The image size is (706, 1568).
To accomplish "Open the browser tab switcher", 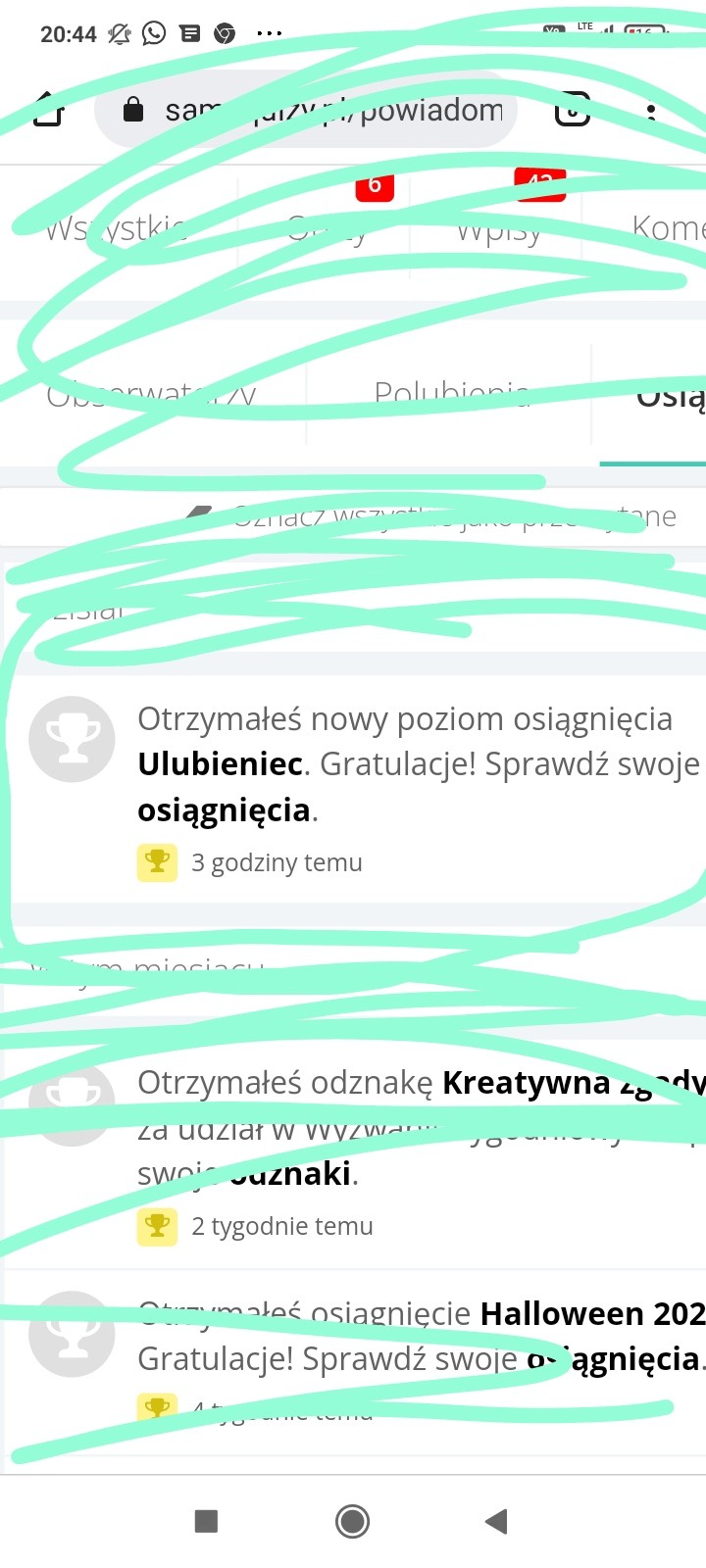I will (x=573, y=110).
